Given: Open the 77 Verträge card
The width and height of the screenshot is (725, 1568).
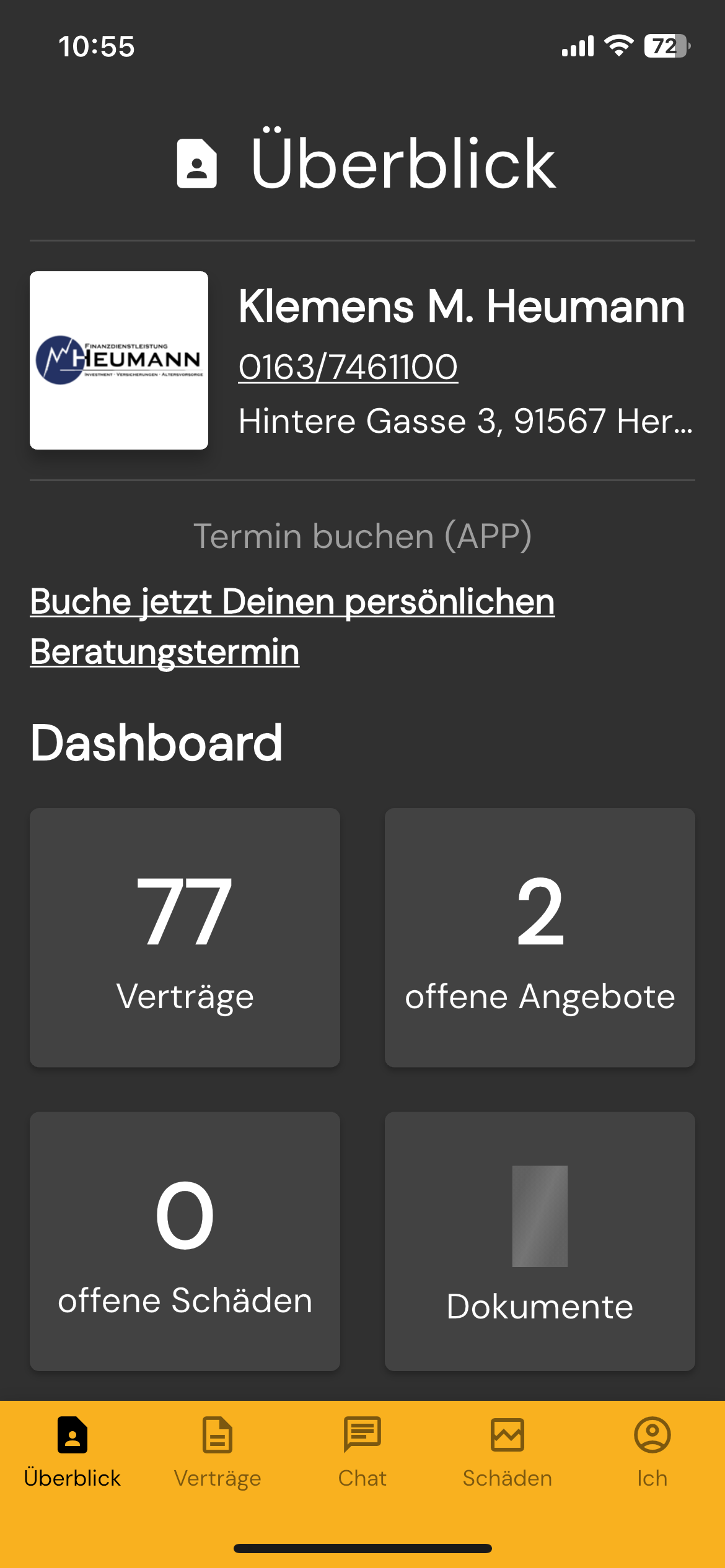Looking at the screenshot, I should [185, 937].
